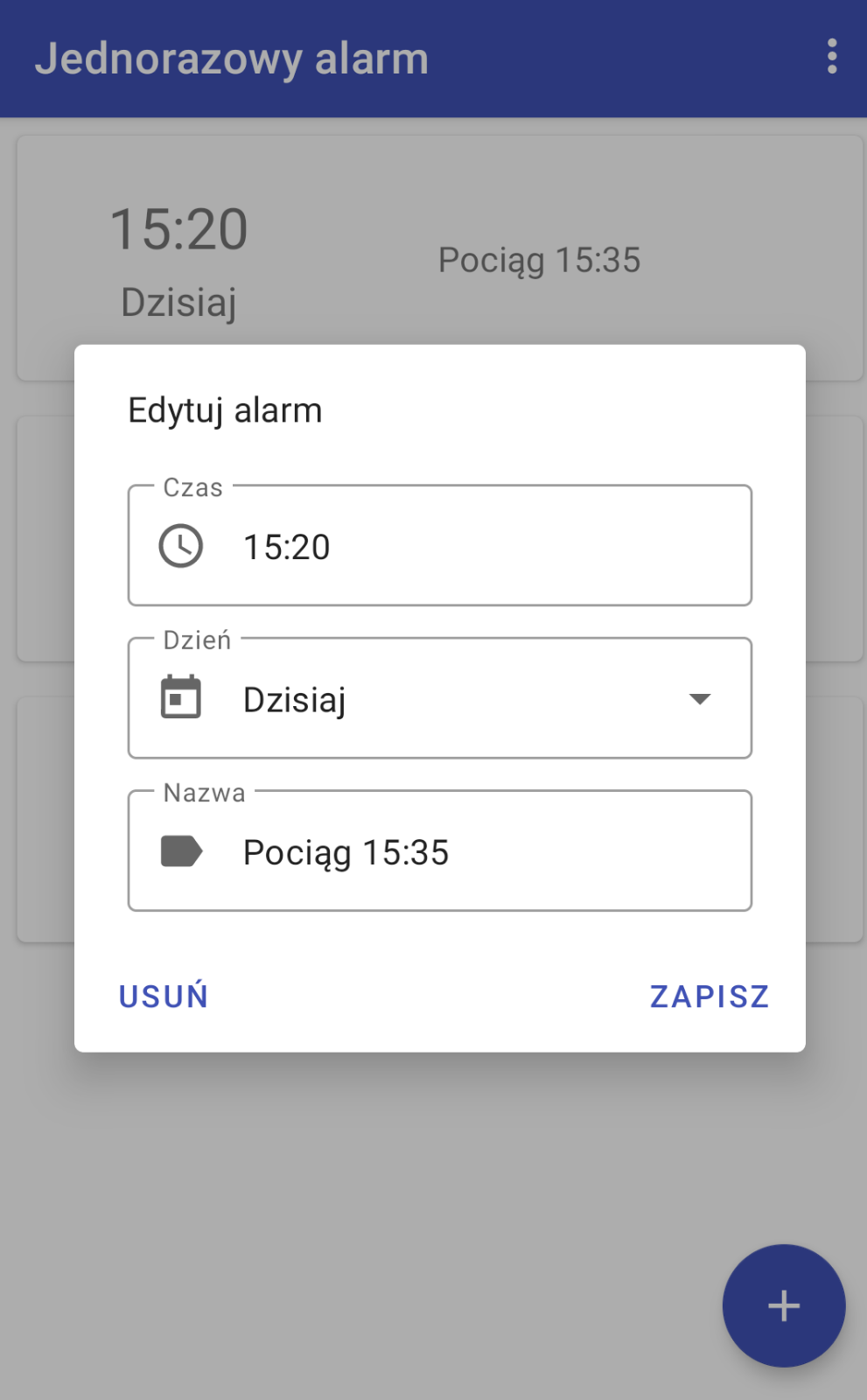Delete alarm with USUŃ button
Image resolution: width=867 pixels, height=1400 pixels.
[x=164, y=997]
